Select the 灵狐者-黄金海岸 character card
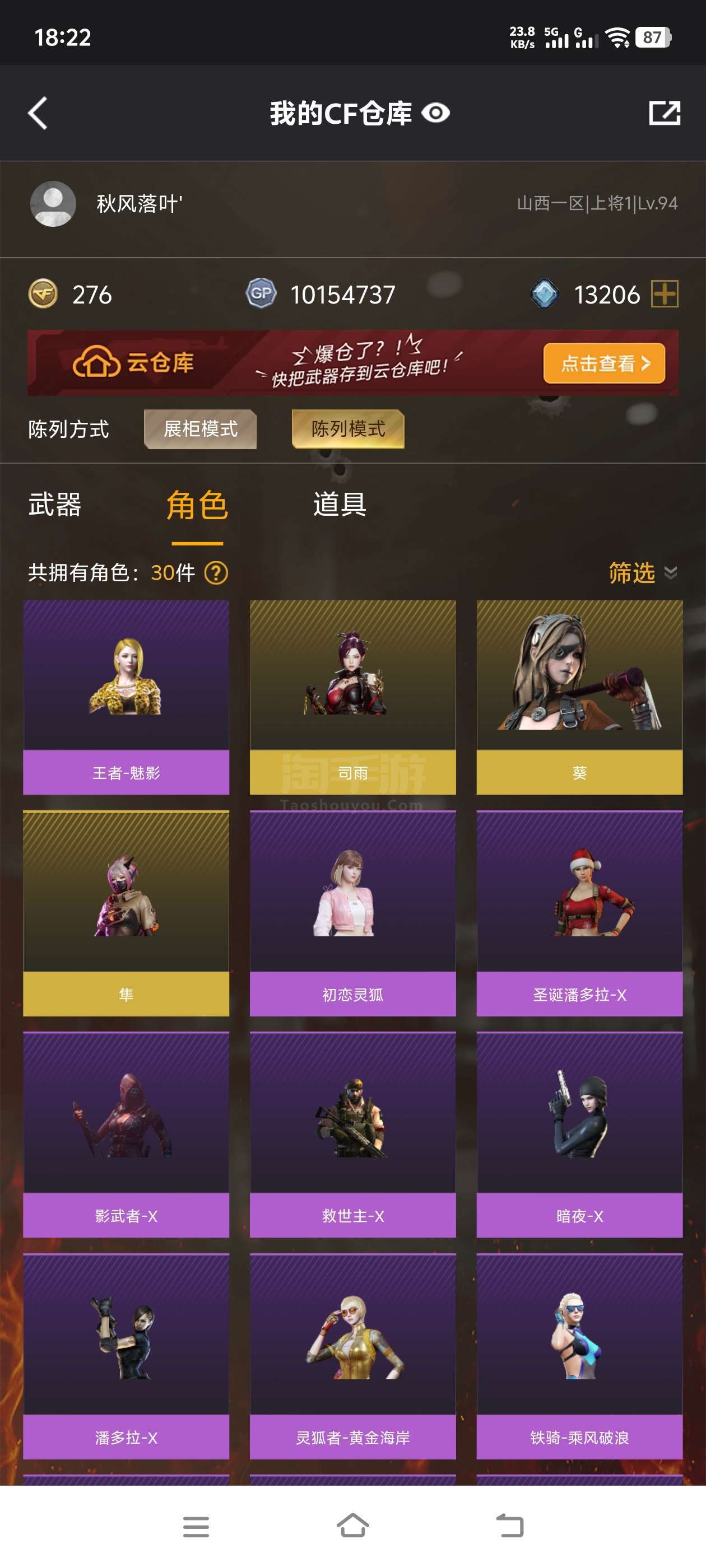Viewport: 706px width, 1568px height. 352,1356
